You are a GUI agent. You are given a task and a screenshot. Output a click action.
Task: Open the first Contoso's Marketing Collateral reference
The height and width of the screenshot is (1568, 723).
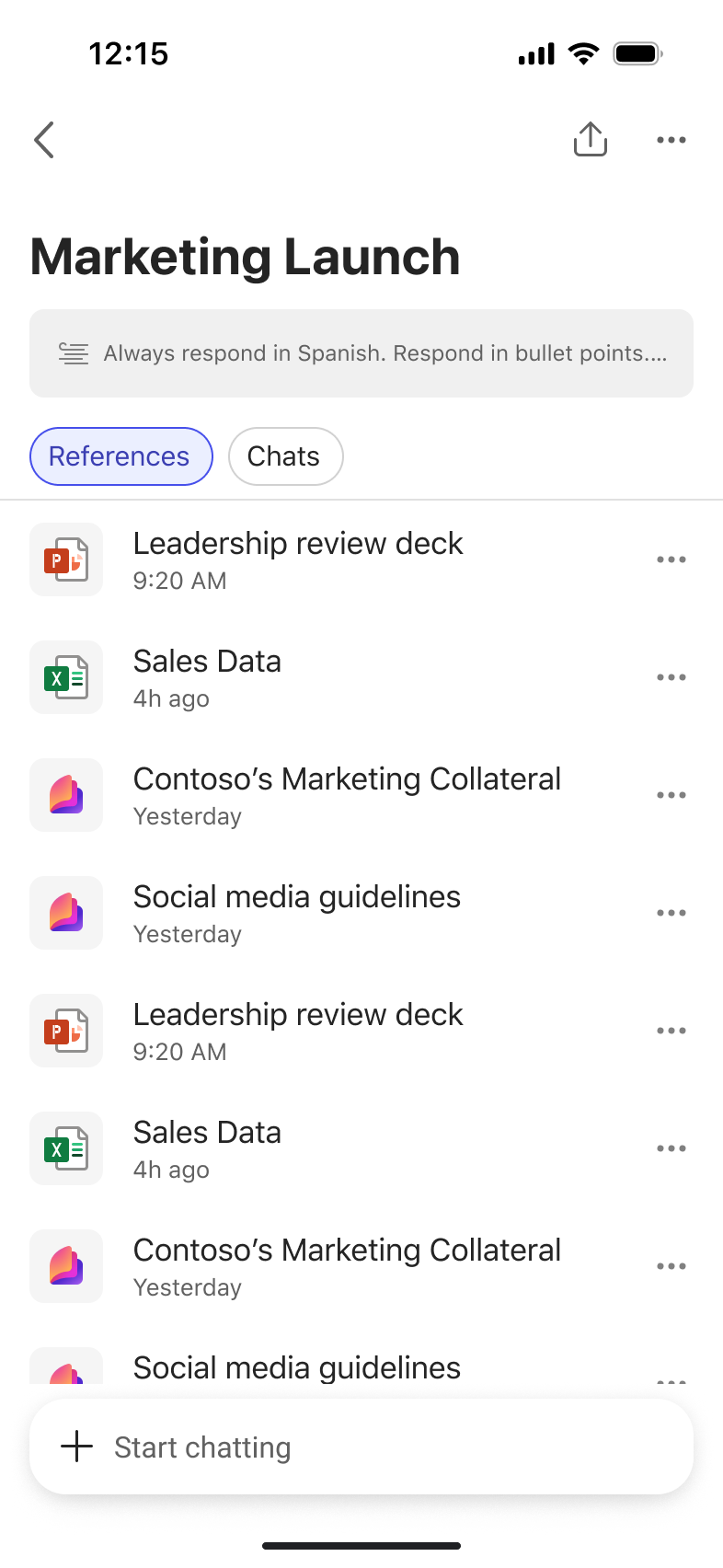point(331,795)
